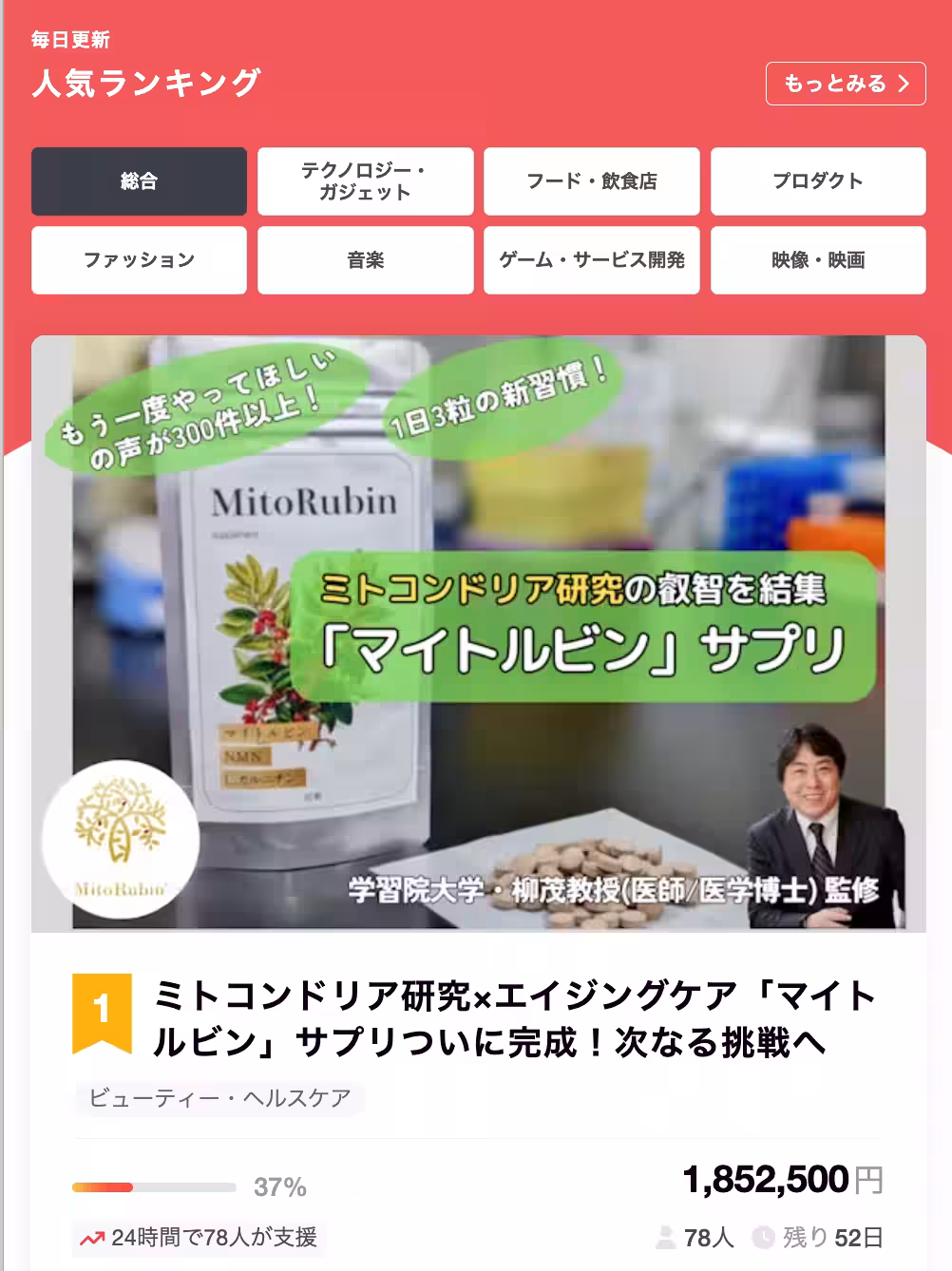The height and width of the screenshot is (1271, 952).
Task: View the ファッション ranking
Action: [139, 260]
